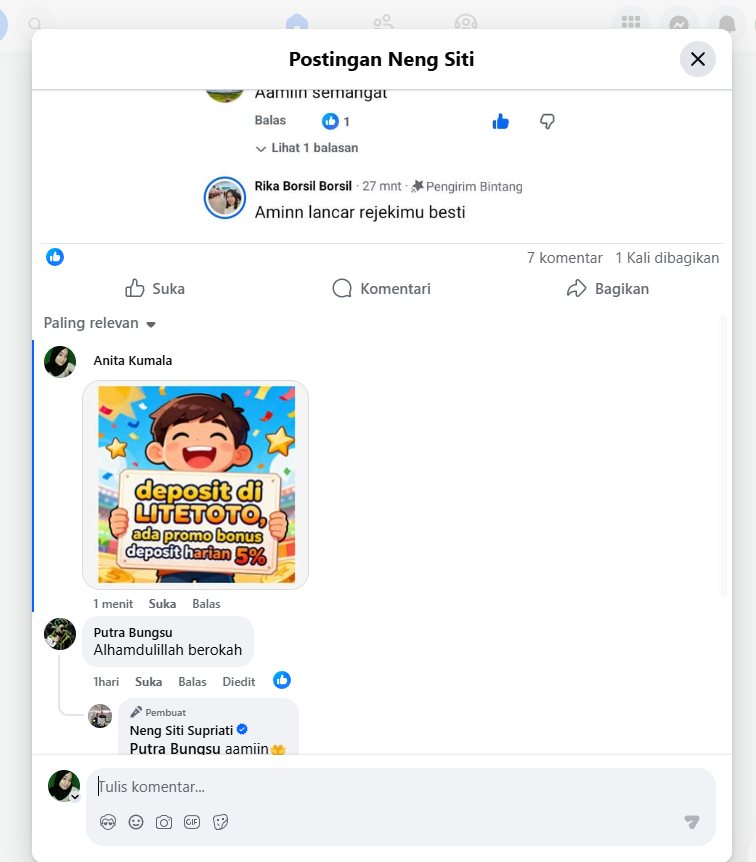The width and height of the screenshot is (756, 862).
Task: Open the GIF picker
Action: point(192,822)
